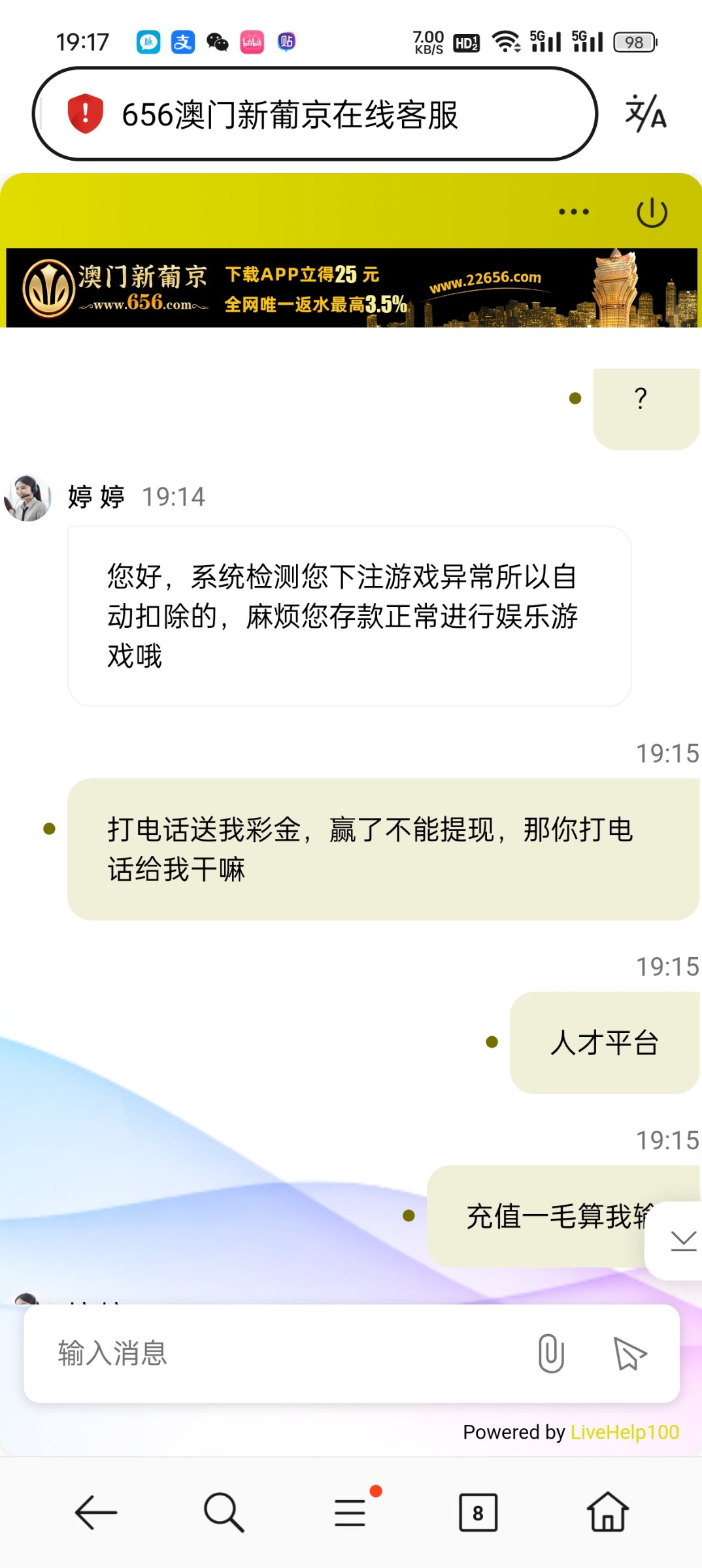View the 8 open tabs
702x1568 pixels.
478,1512
